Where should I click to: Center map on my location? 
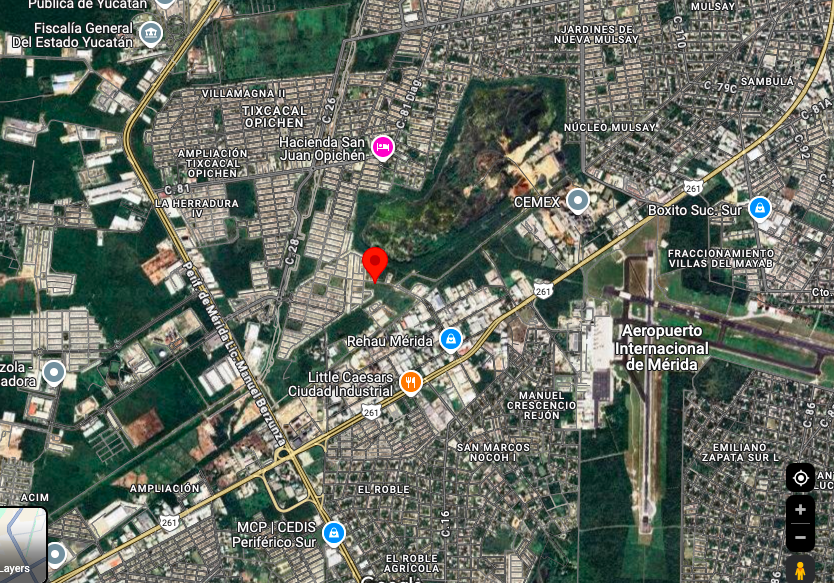pos(800,478)
